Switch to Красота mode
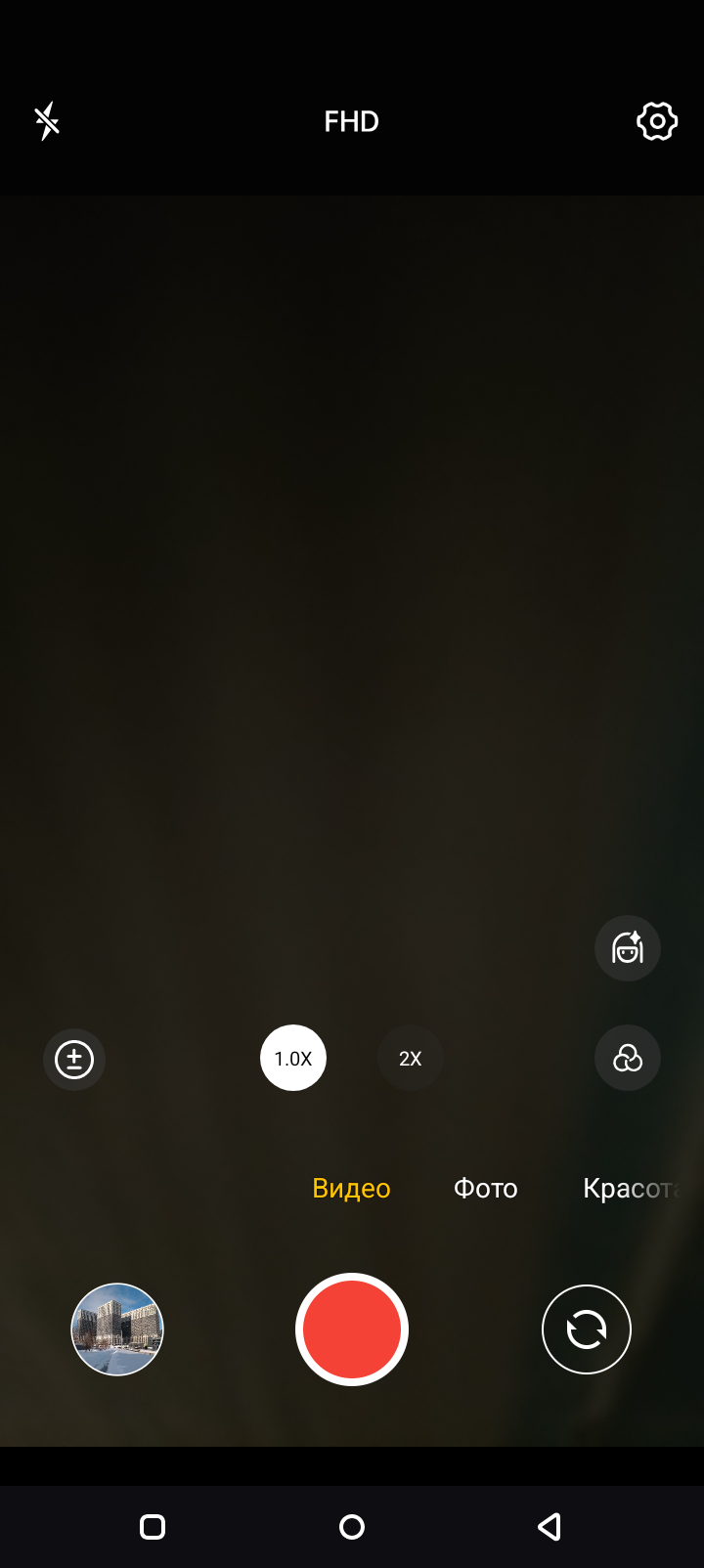This screenshot has height=1568, width=704. click(x=631, y=1188)
